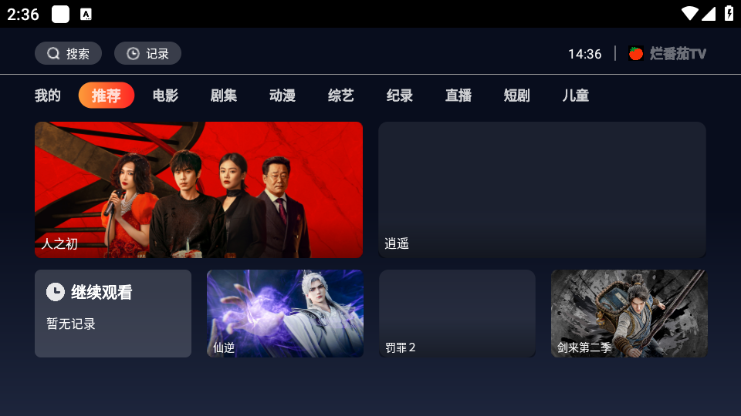Image resolution: width=741 pixels, height=416 pixels.
Task: View the 纪录 tab
Action: [400, 96]
